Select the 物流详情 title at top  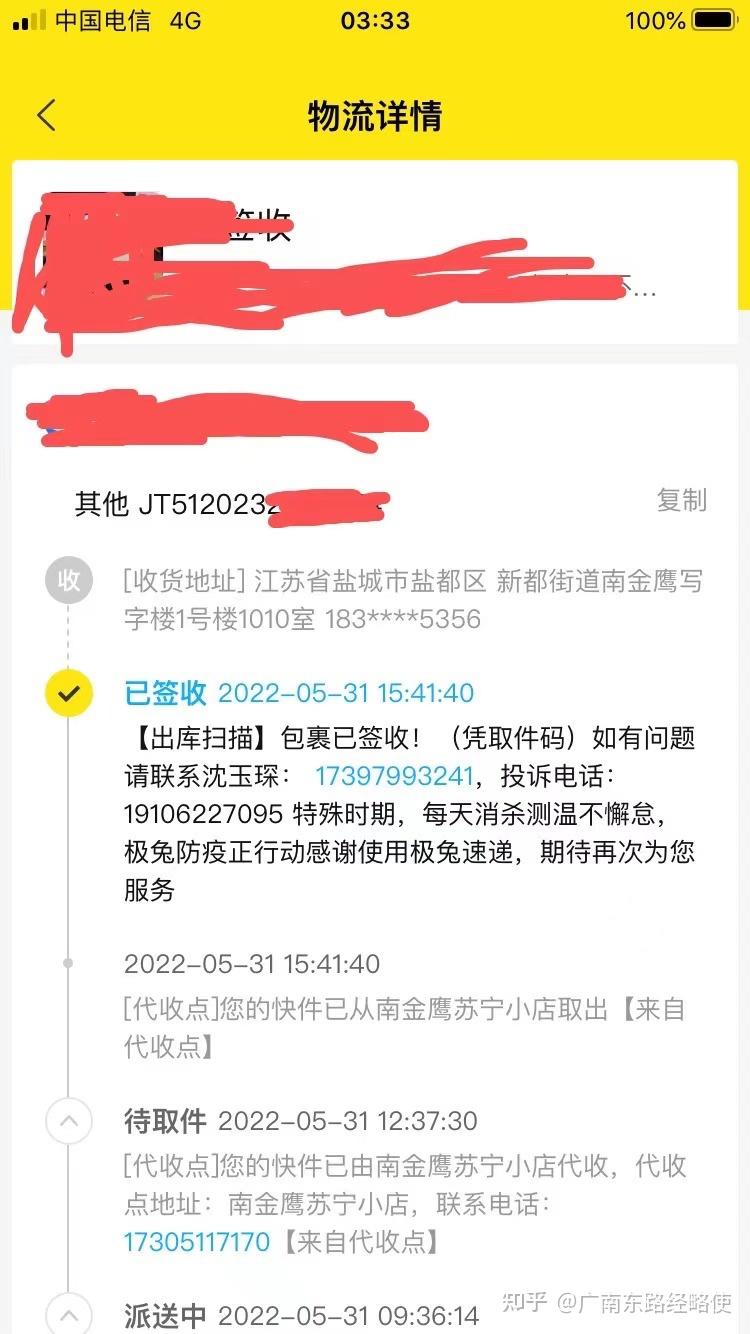coord(375,115)
